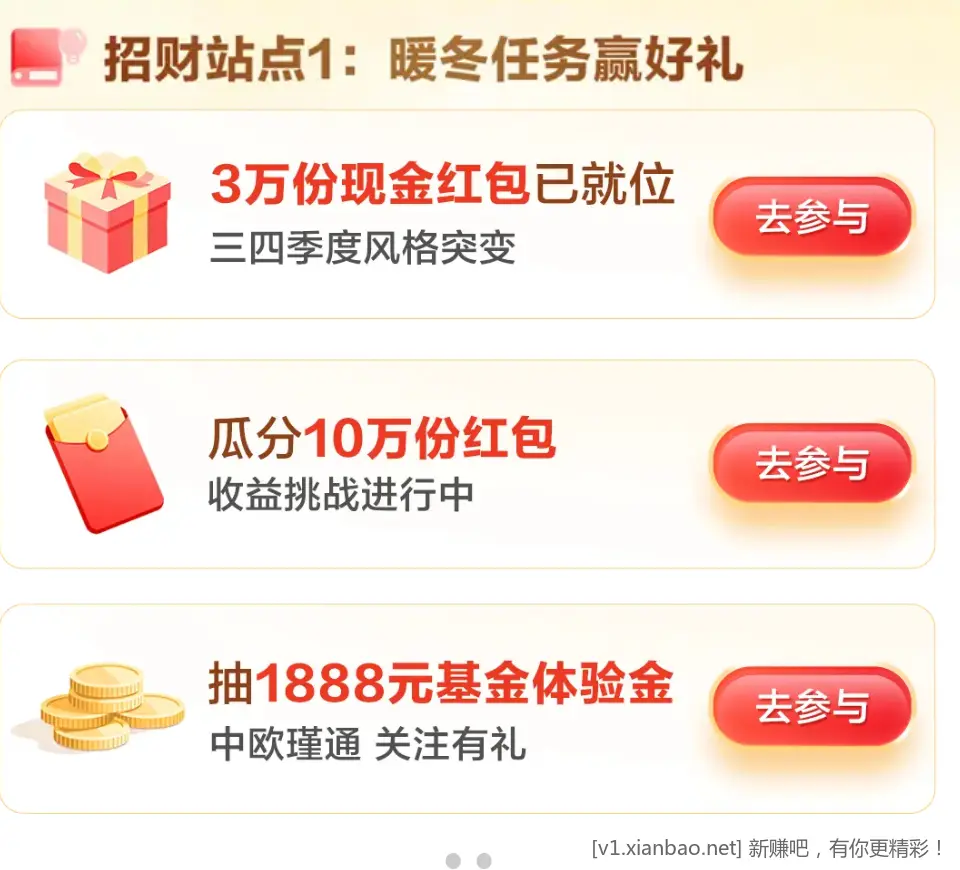Tap 去参与 for 抽1888元基金体验金
This screenshot has width=960, height=870.
[811, 707]
